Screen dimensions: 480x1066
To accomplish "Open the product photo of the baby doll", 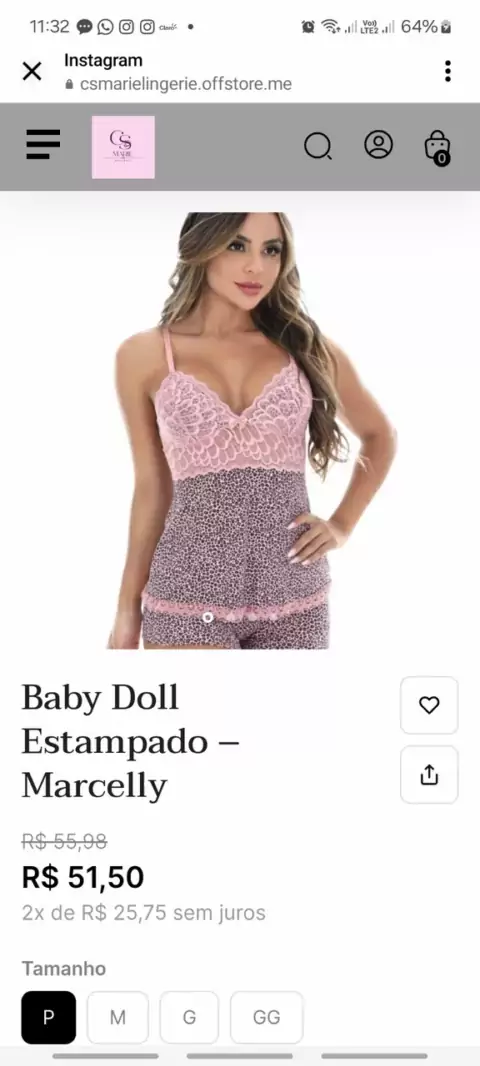I will [x=240, y=430].
